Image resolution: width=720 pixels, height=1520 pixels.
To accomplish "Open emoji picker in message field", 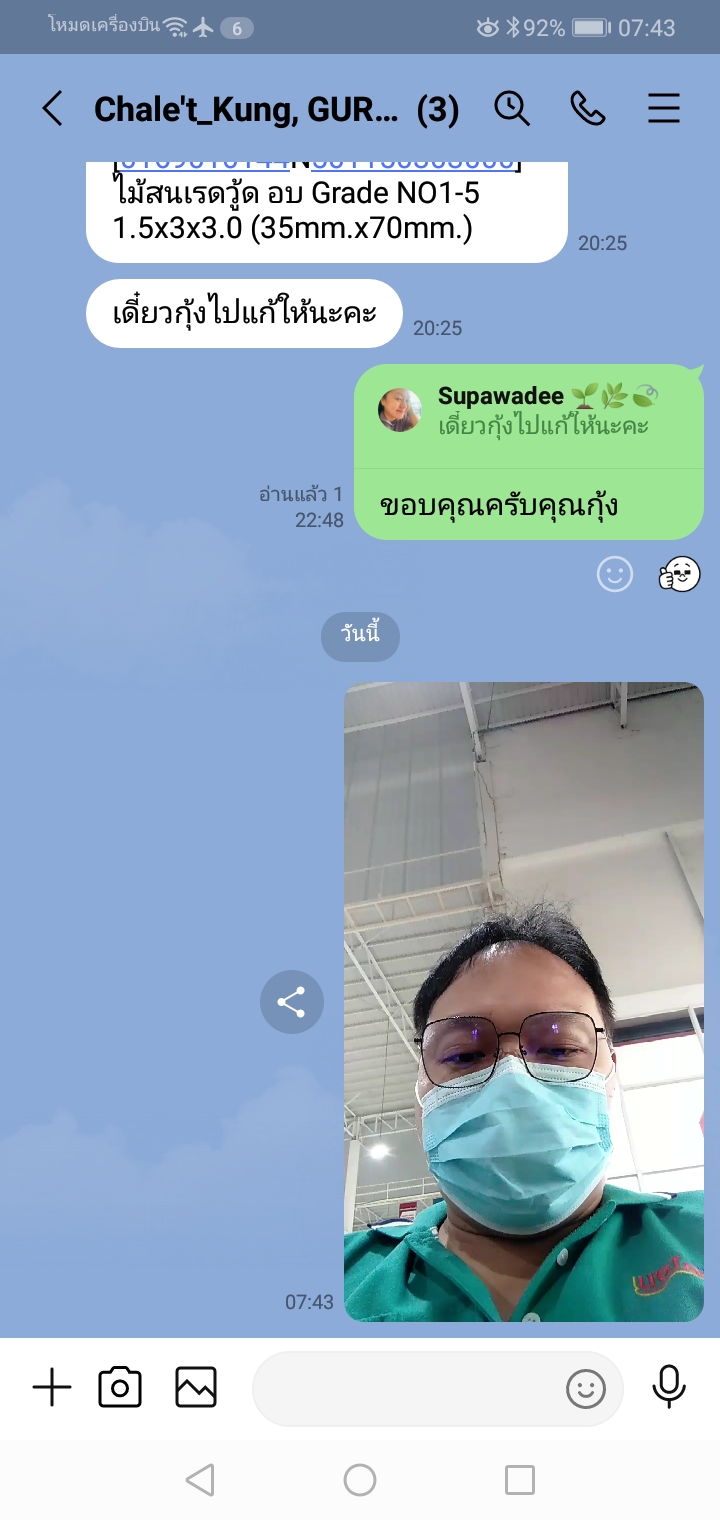I will pos(585,1388).
